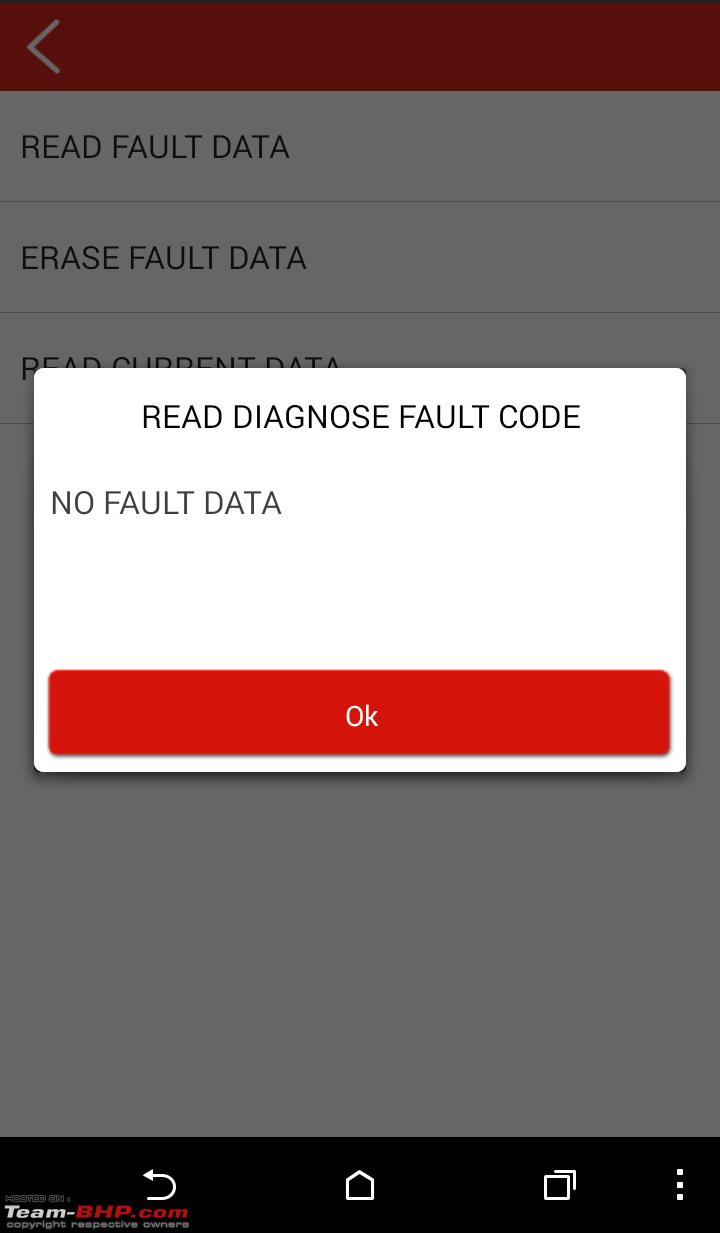The height and width of the screenshot is (1233, 720).
Task: Open READ FAULT DATA
Action: tap(360, 147)
